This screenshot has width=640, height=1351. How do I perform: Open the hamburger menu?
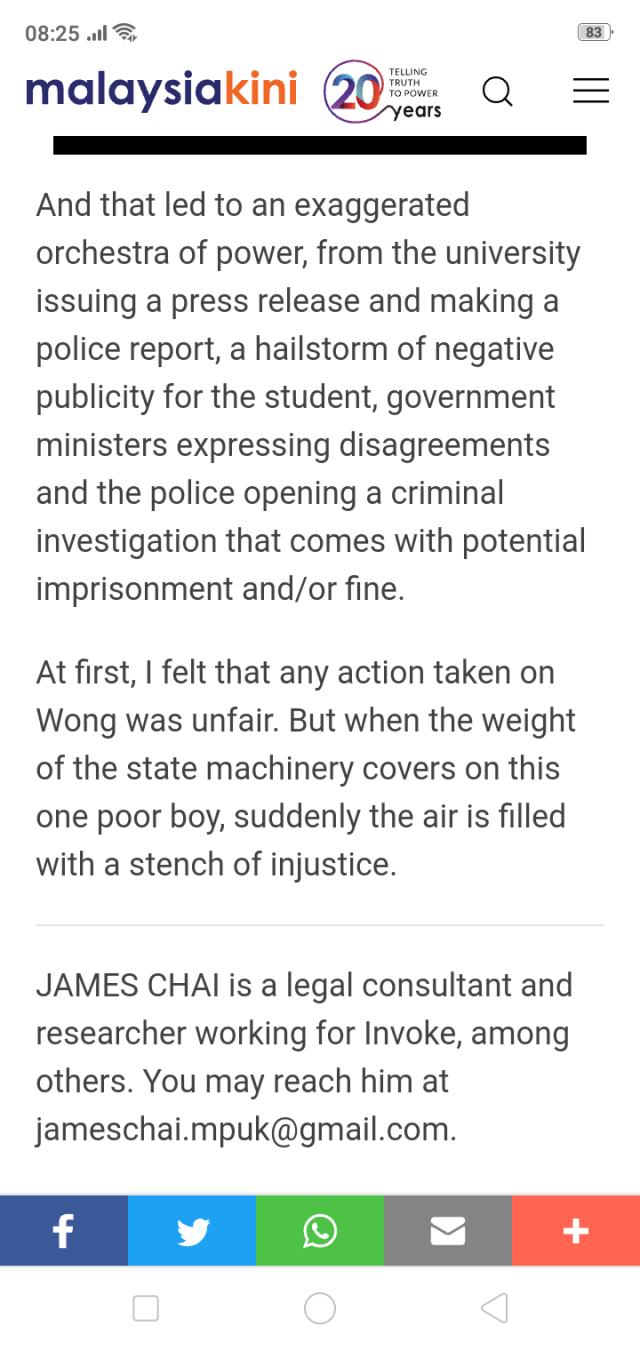click(590, 91)
